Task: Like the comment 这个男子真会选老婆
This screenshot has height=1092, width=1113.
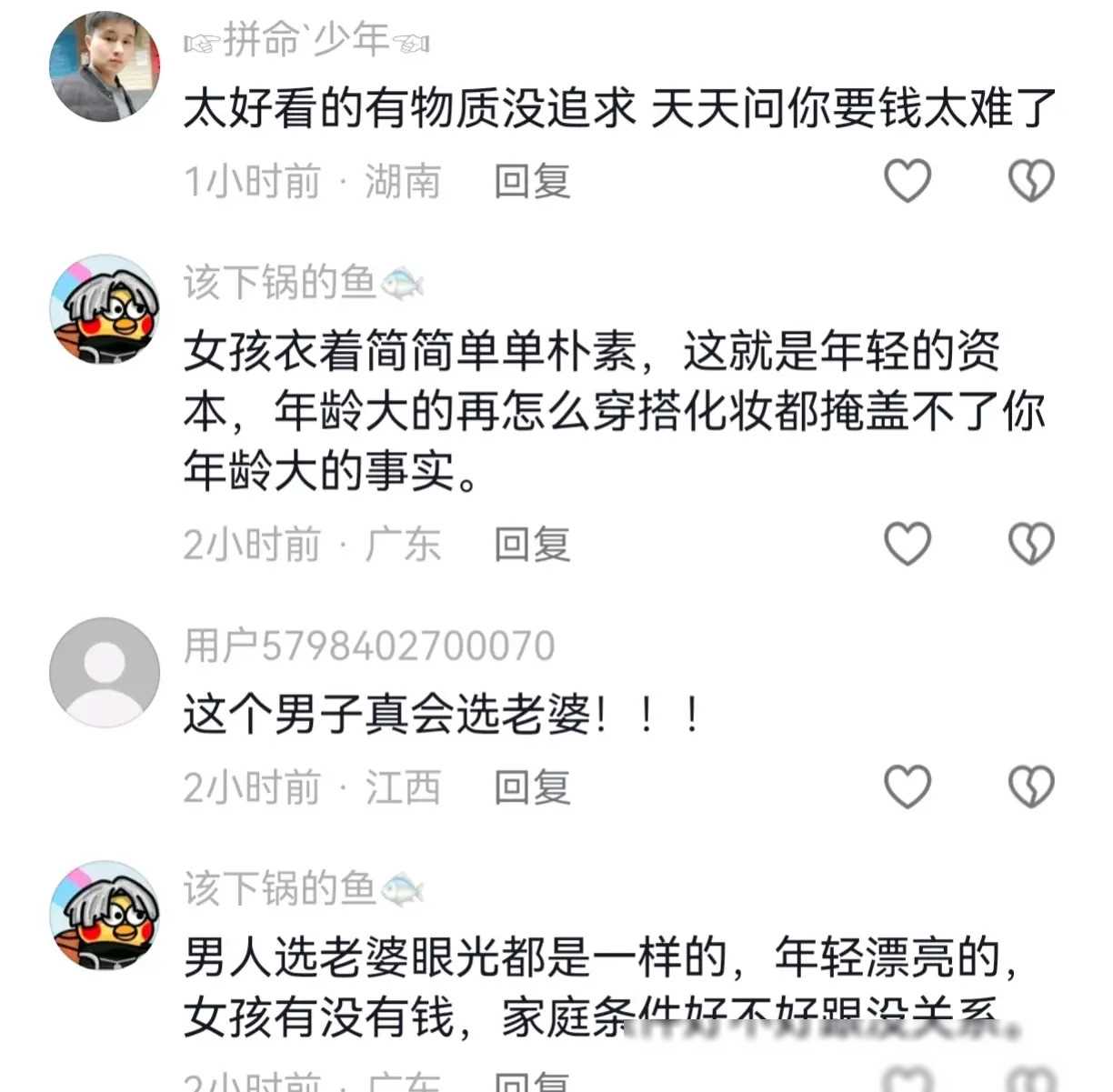Action: [x=907, y=786]
